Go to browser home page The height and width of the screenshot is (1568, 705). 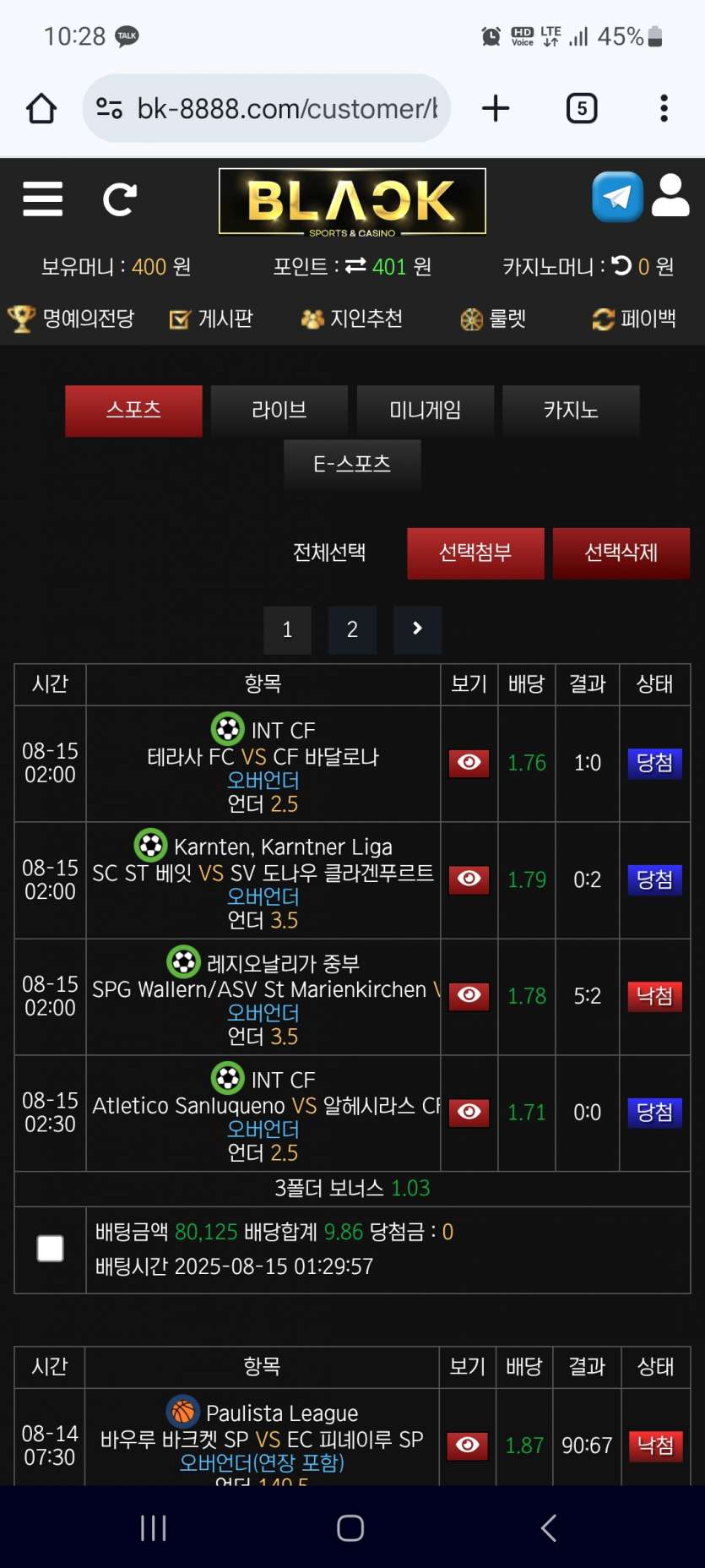(x=41, y=108)
